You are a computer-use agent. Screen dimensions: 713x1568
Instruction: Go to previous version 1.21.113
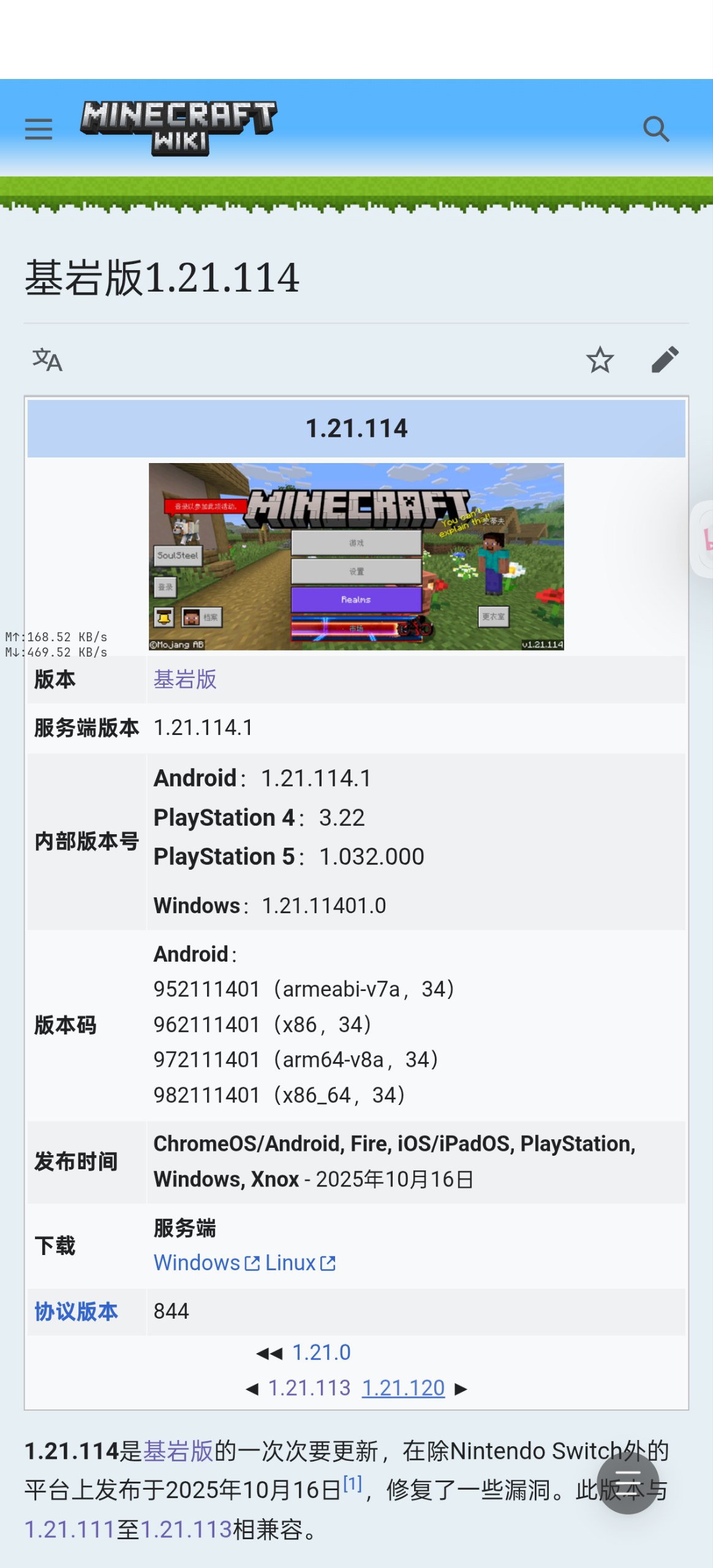pyautogui.click(x=309, y=1387)
